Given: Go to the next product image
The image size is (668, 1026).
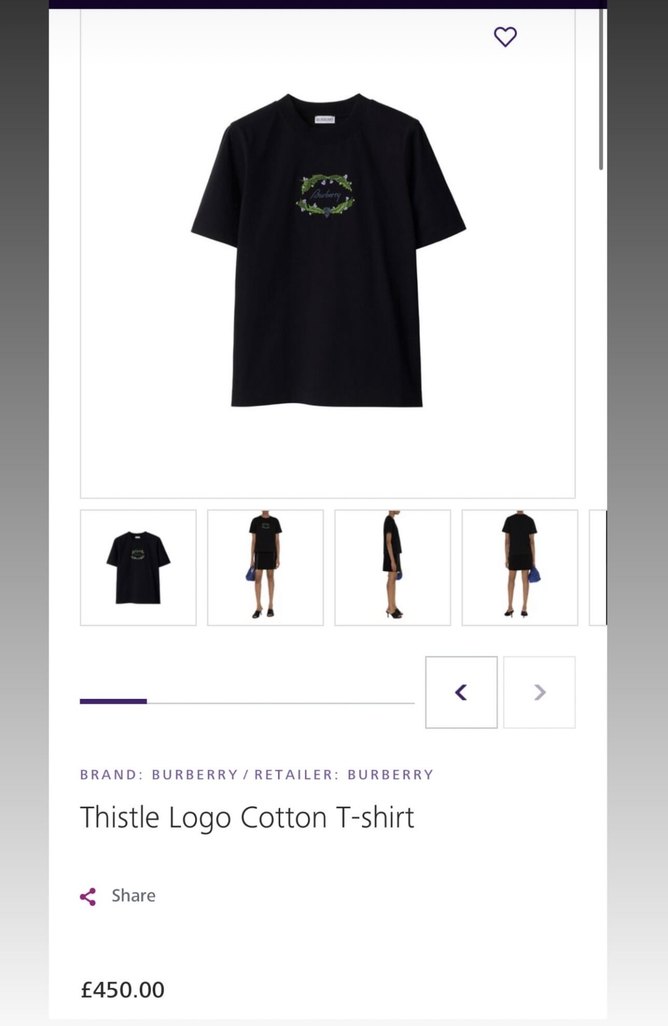Looking at the screenshot, I should [539, 692].
